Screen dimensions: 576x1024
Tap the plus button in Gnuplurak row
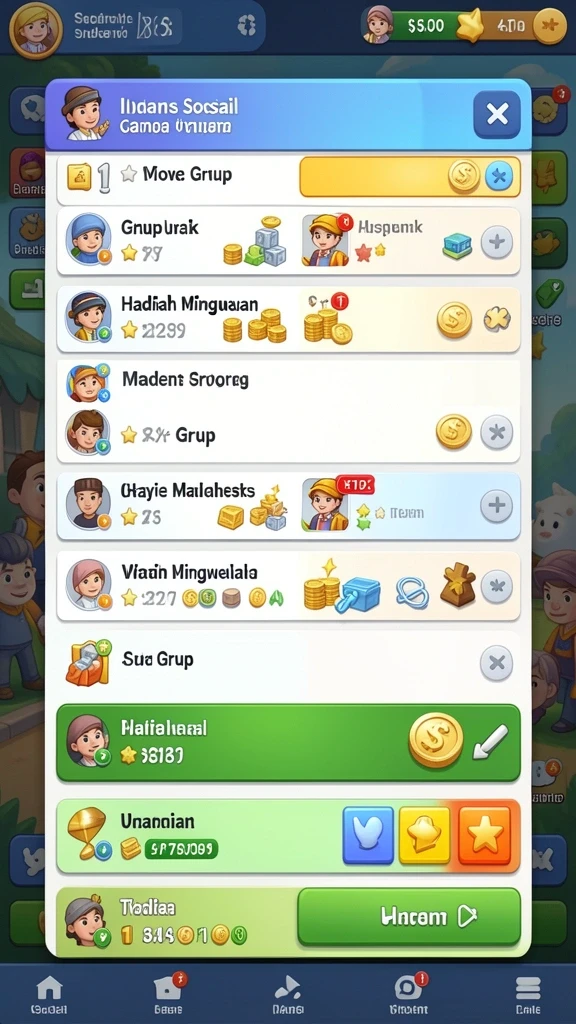point(496,243)
